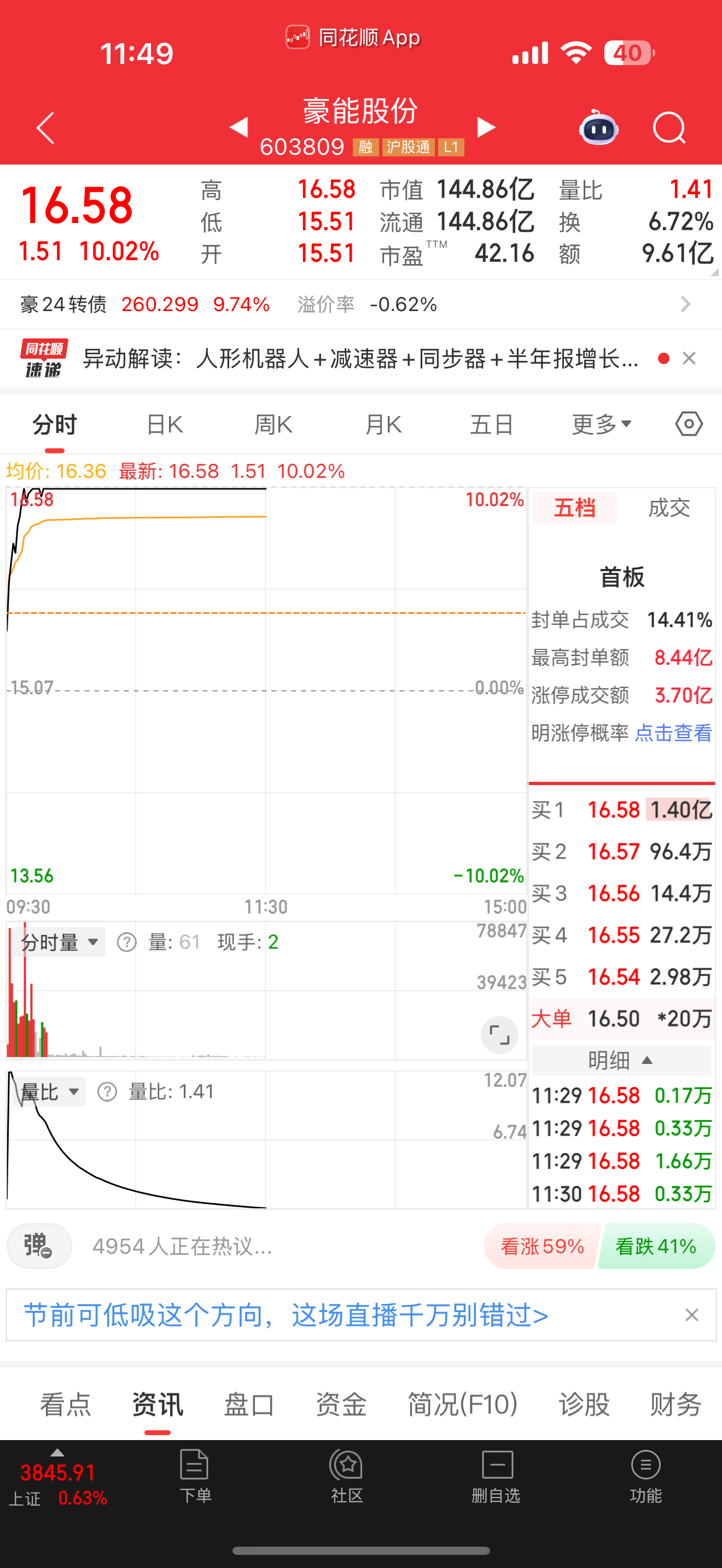Switch to the 周K chart tab
Screen dimensions: 722x1568
click(273, 424)
